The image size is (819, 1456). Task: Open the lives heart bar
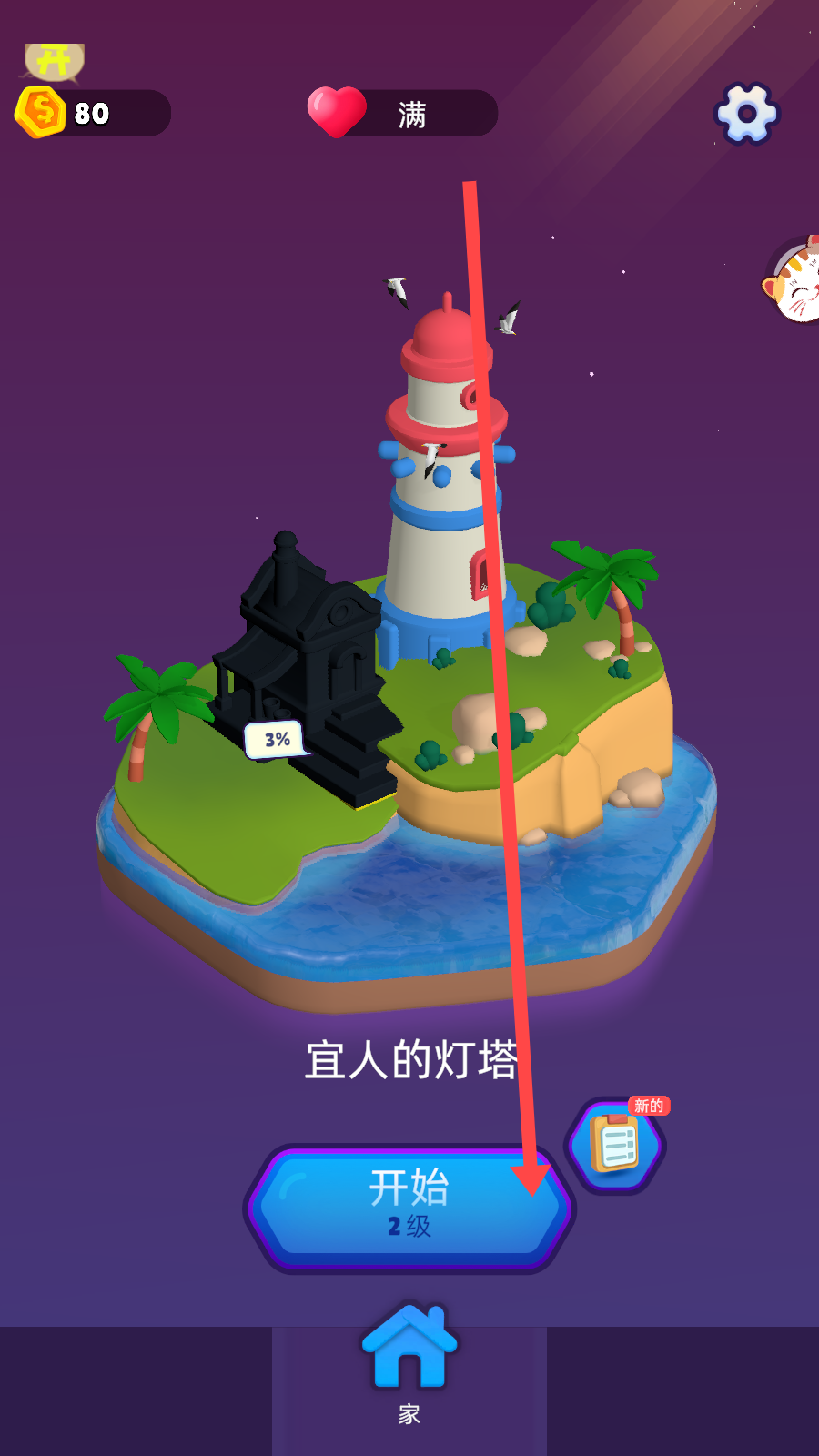point(403,114)
